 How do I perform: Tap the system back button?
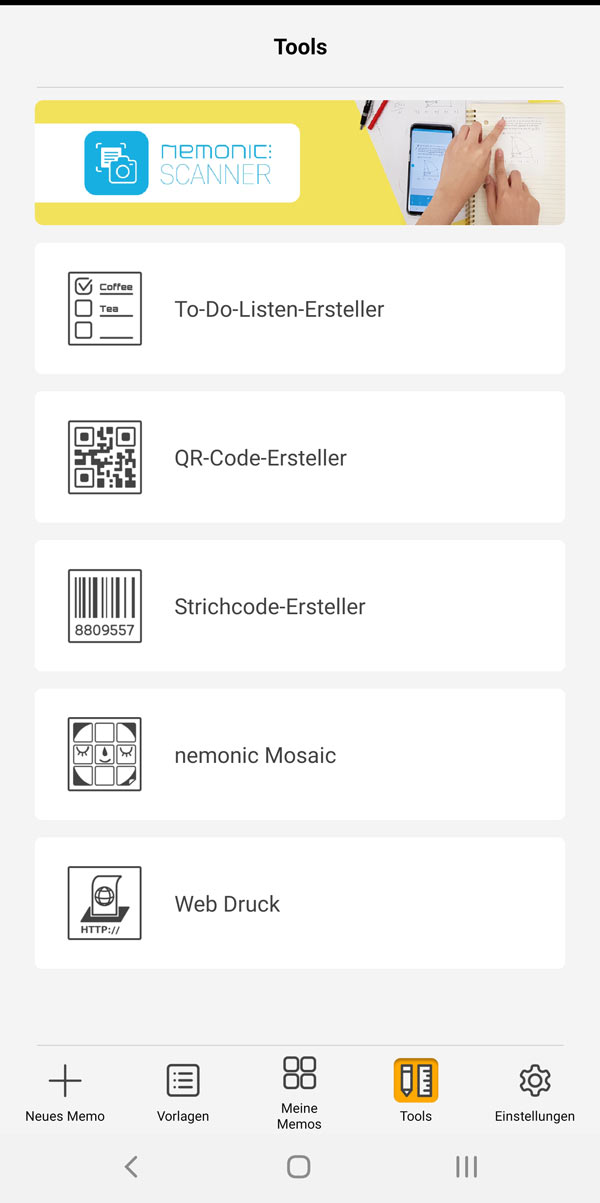[131, 1166]
